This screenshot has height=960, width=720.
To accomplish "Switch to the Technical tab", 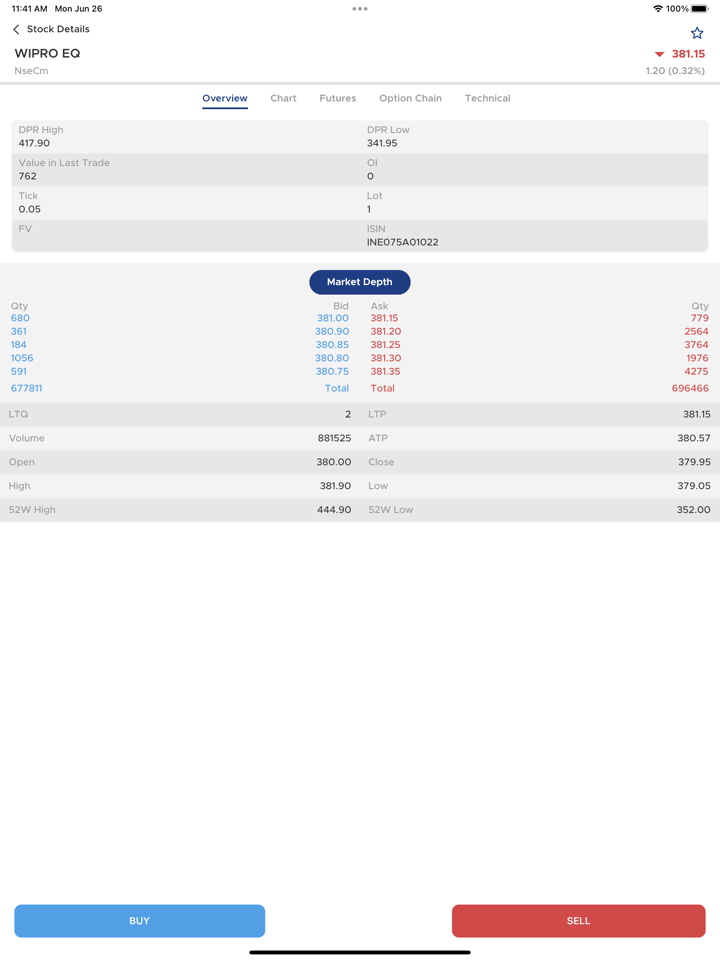I will tap(487, 98).
